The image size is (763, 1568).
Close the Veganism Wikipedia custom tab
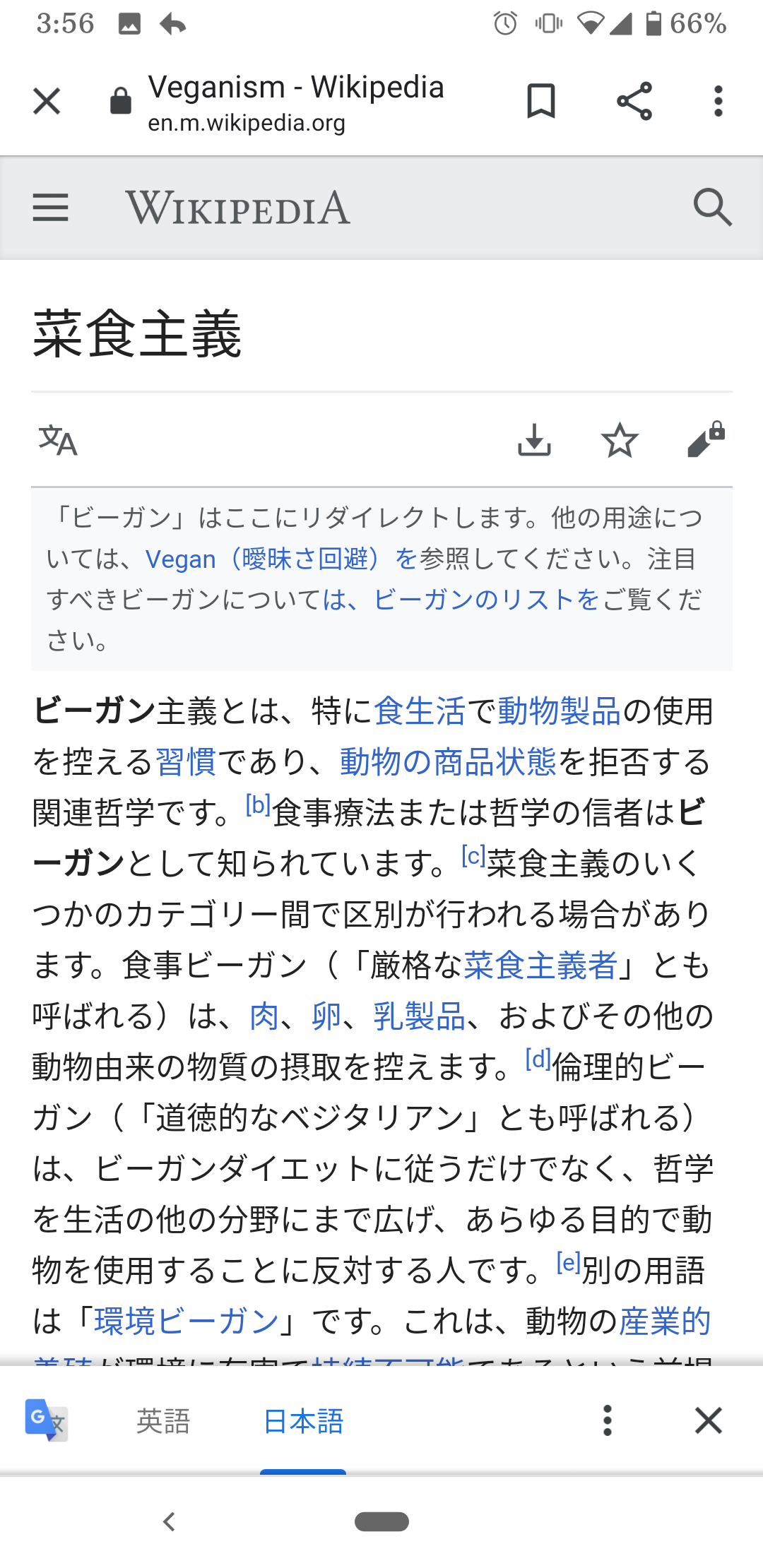(x=47, y=101)
